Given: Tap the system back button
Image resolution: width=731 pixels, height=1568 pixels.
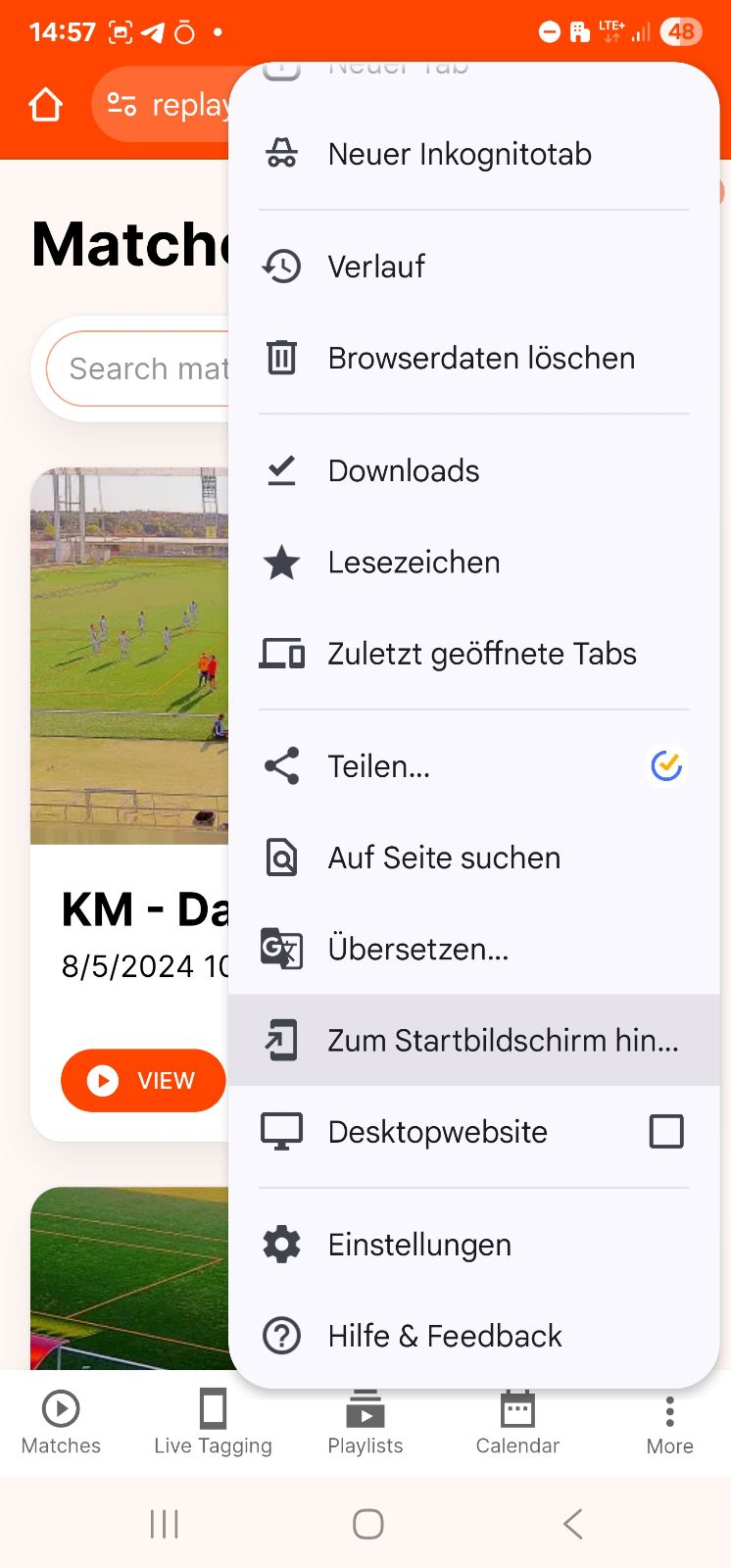Looking at the screenshot, I should (573, 1524).
